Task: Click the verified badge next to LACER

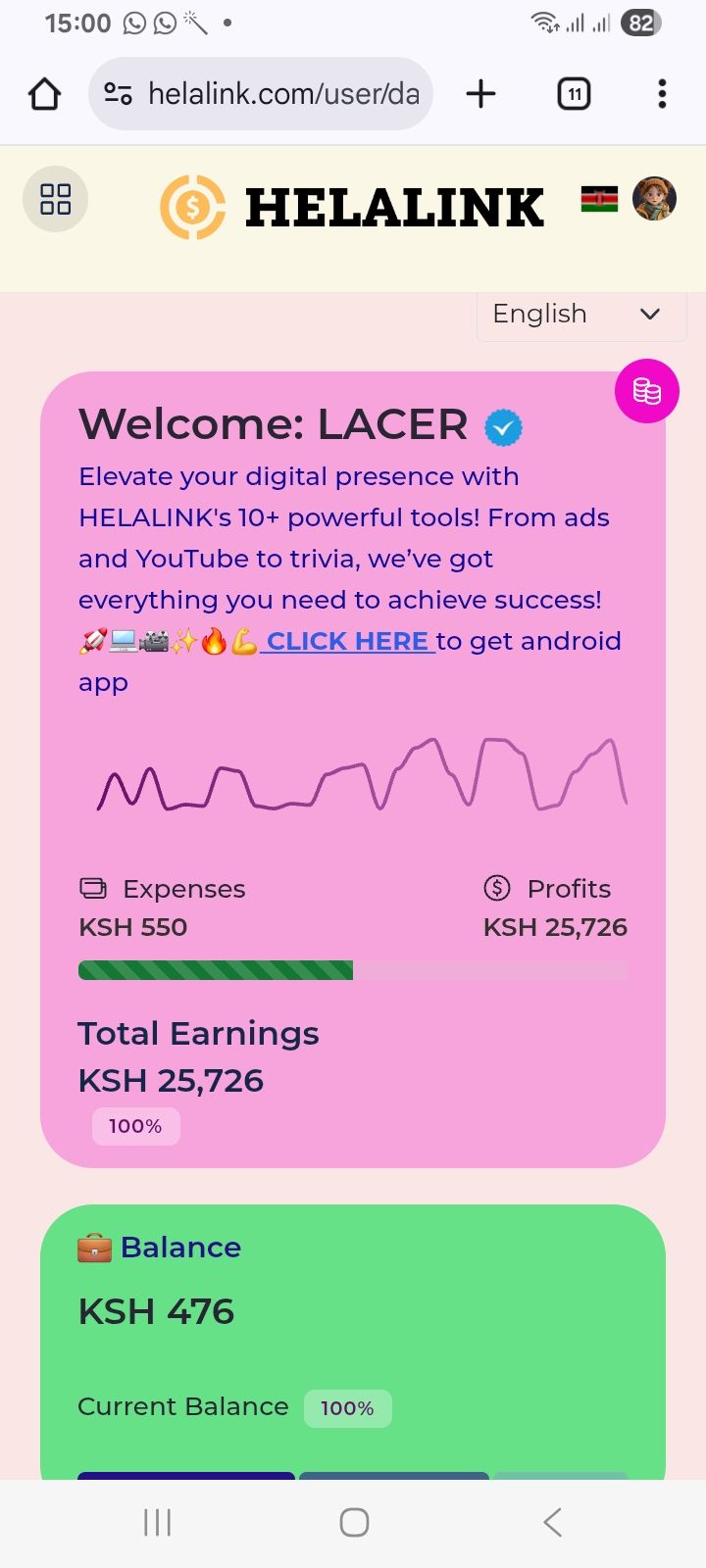Action: tap(503, 427)
